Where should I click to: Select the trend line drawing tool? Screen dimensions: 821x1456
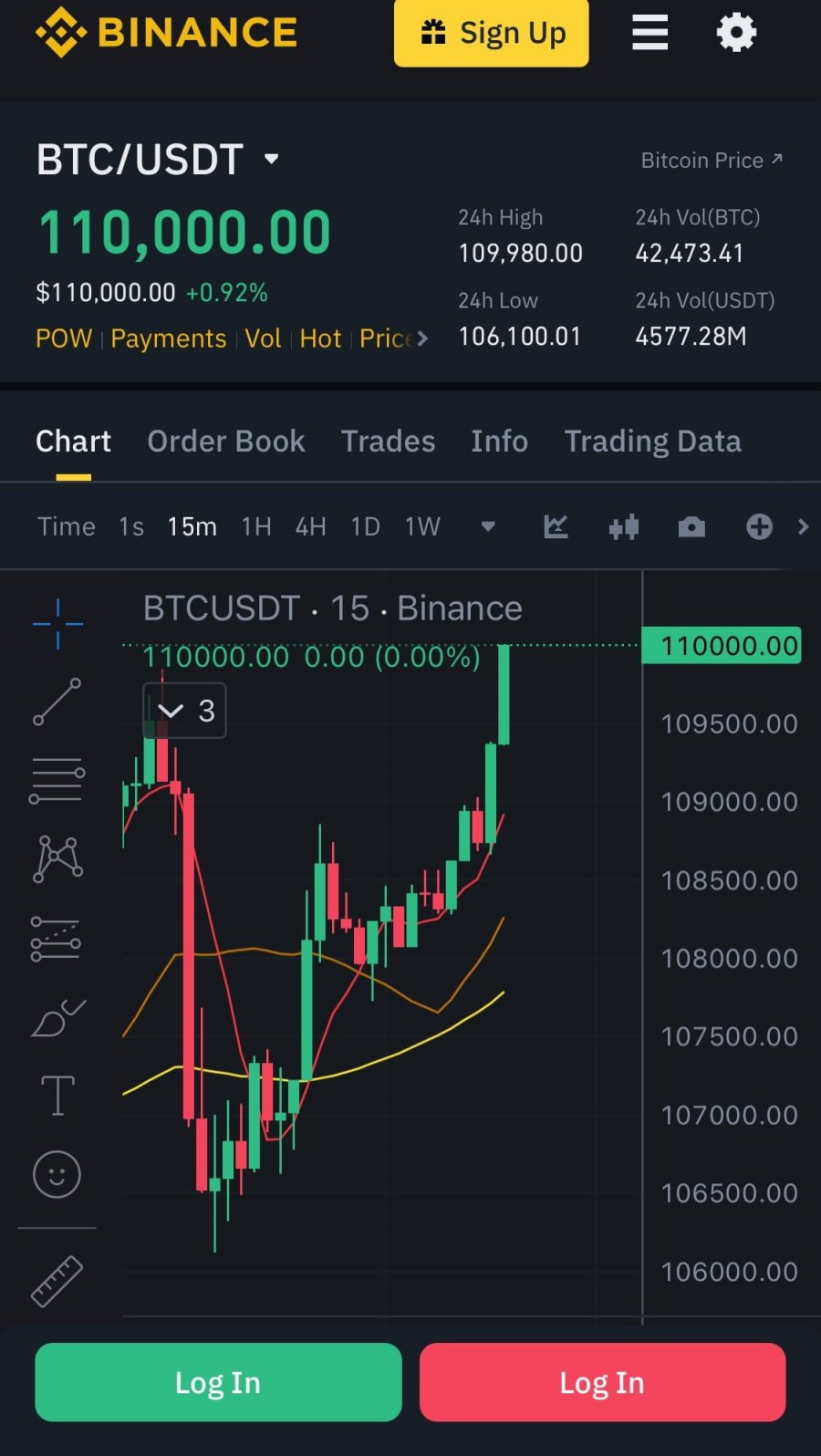coord(57,702)
